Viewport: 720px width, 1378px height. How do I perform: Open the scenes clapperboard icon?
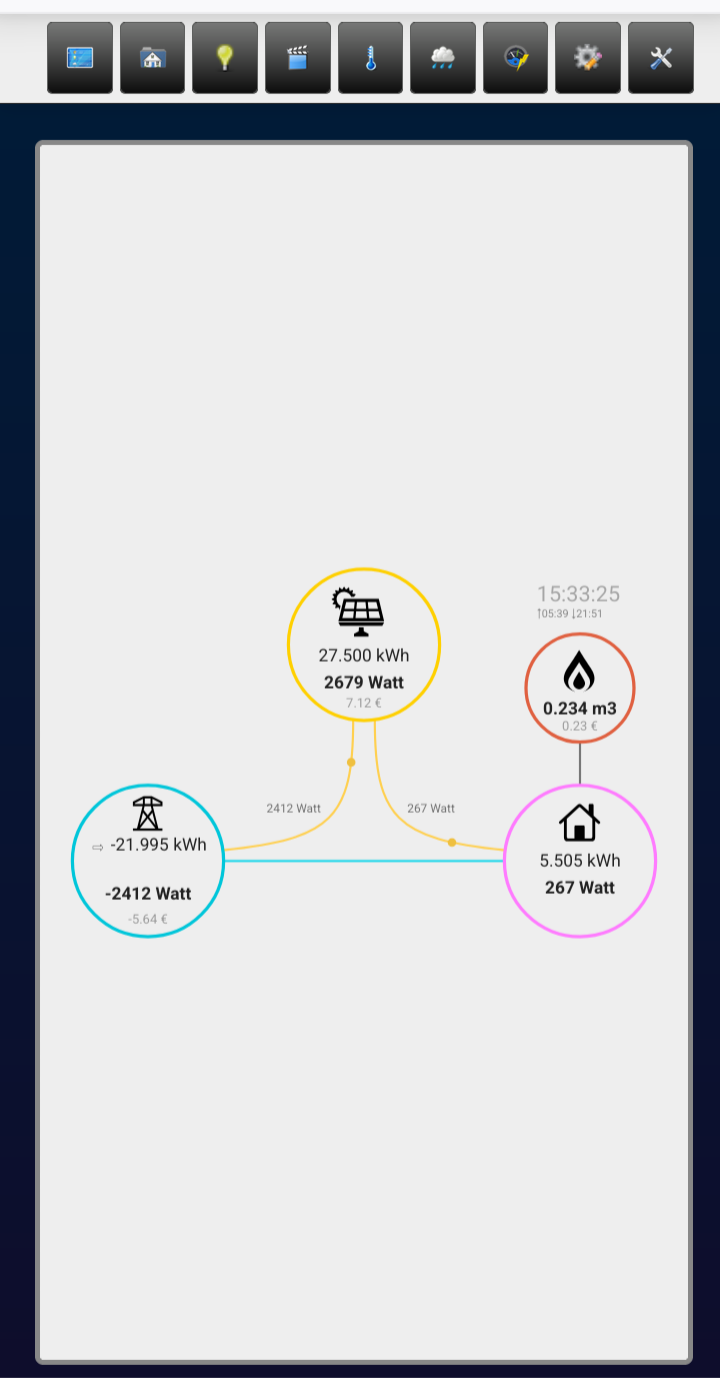pos(298,58)
